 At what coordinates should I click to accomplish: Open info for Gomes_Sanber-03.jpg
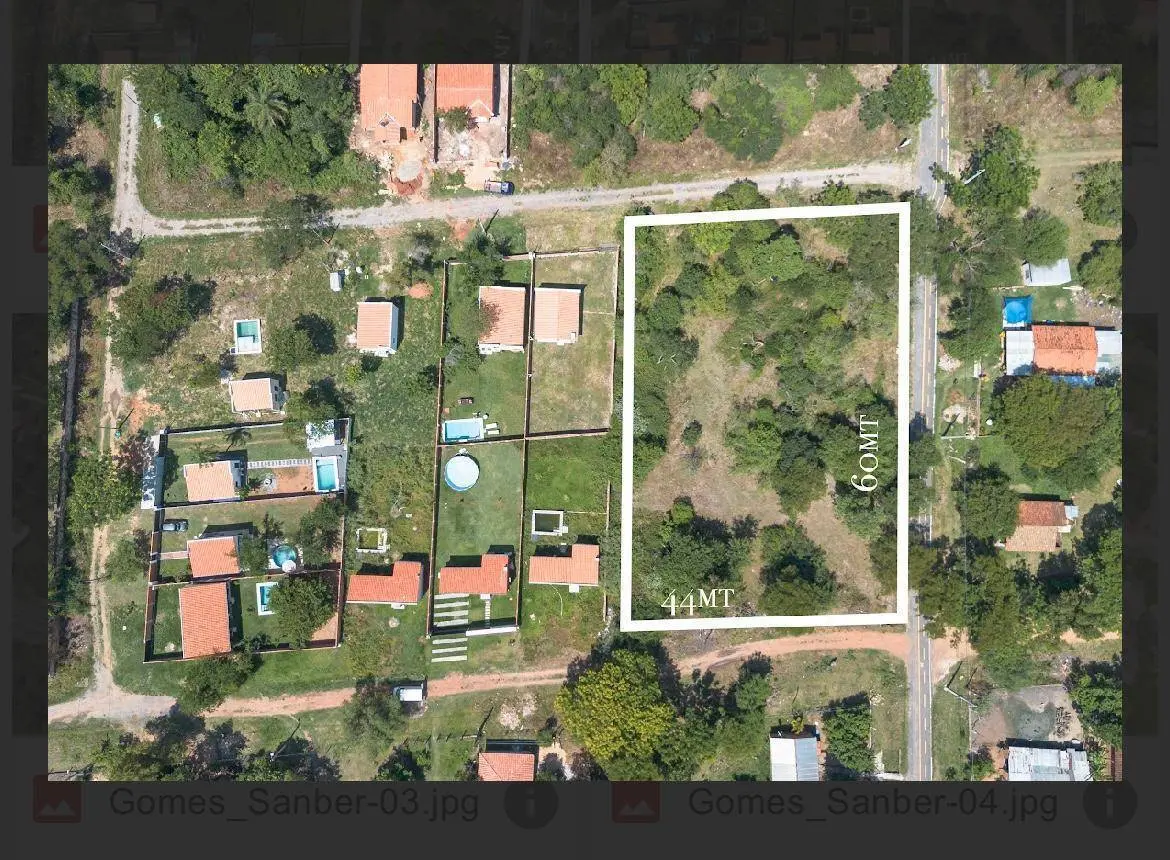tap(530, 803)
